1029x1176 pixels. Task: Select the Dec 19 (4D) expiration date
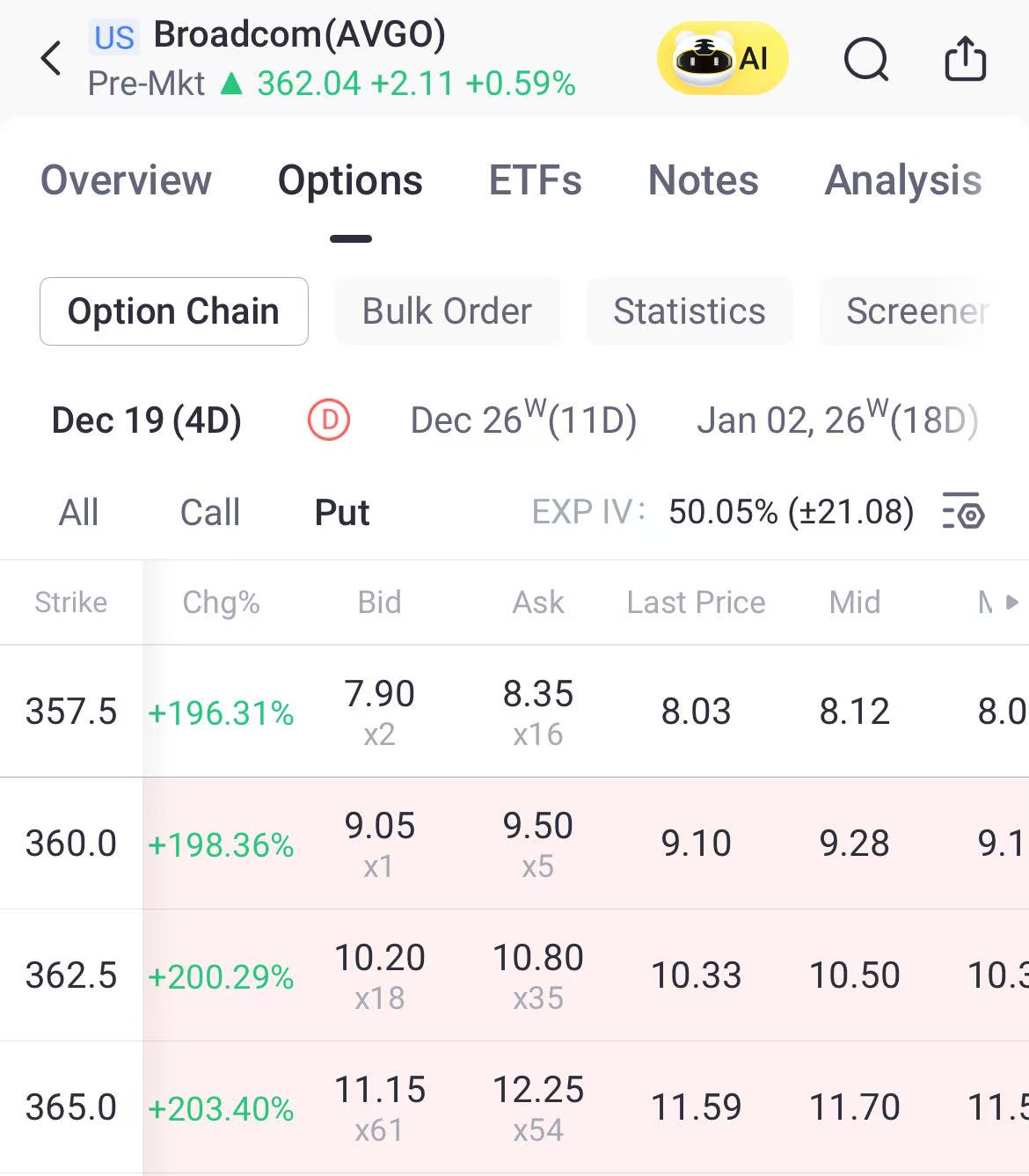click(147, 420)
